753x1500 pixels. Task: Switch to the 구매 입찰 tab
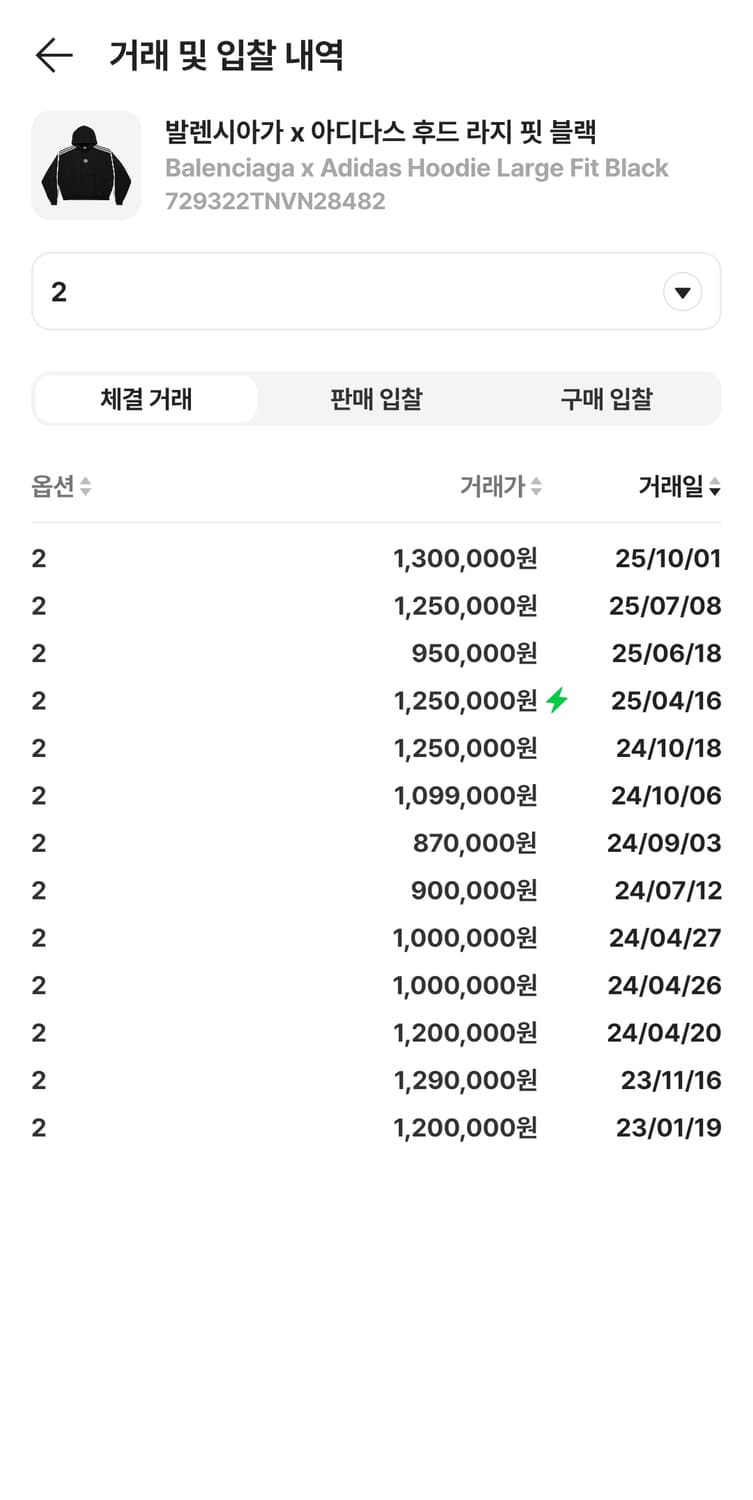point(604,398)
